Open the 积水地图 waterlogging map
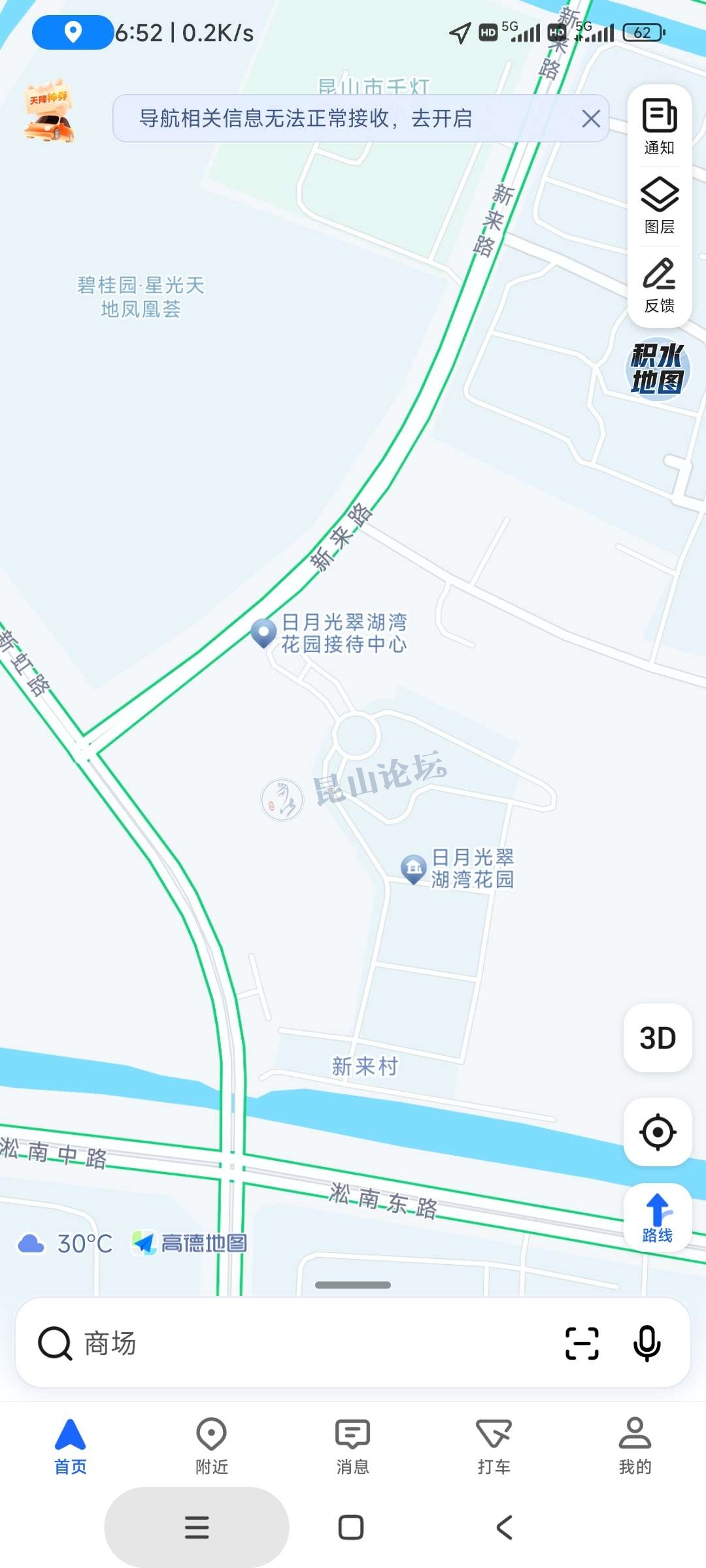The image size is (706, 1568). (658, 368)
